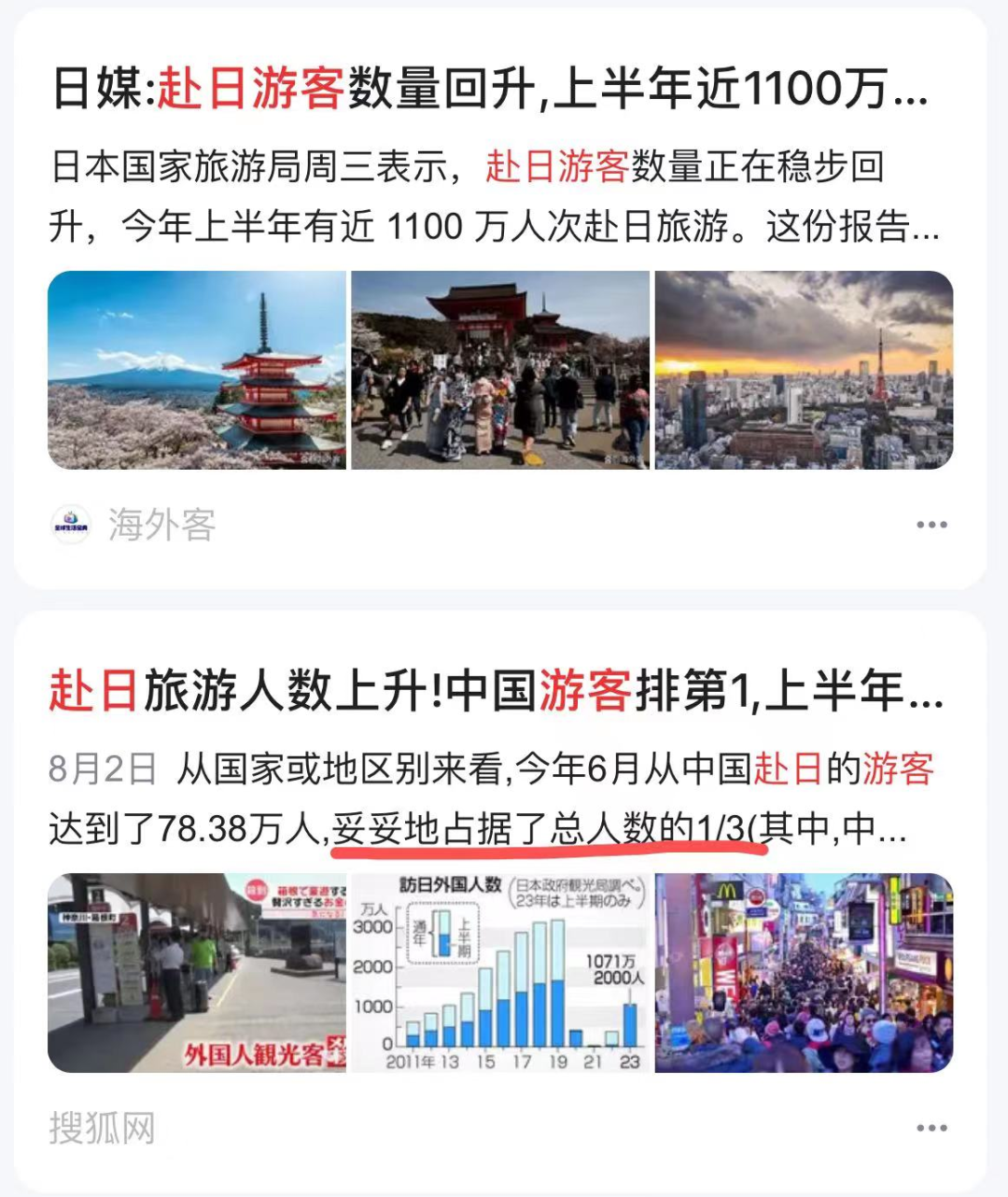Screen dimensions: 1008x1197
Task: Open the article 赴日旅游人数上升
Action: [495, 692]
